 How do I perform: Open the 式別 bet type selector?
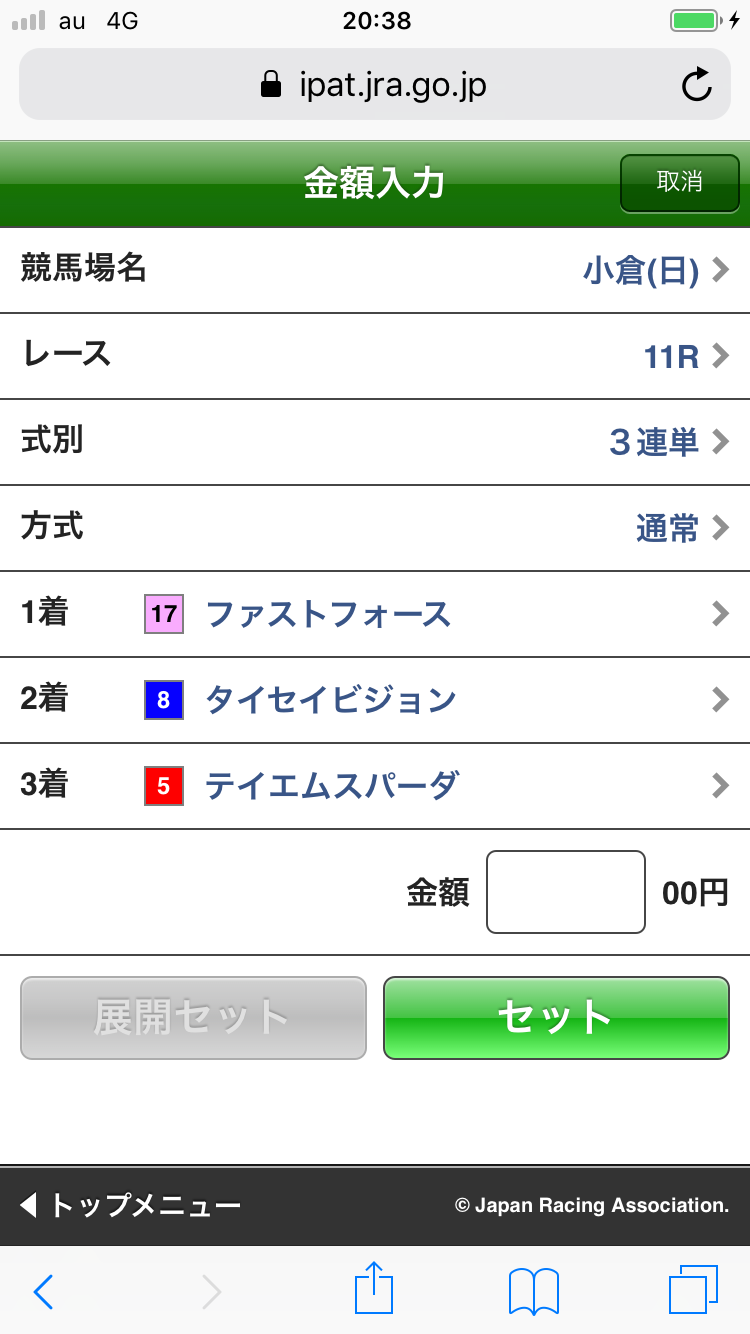pyautogui.click(x=375, y=442)
